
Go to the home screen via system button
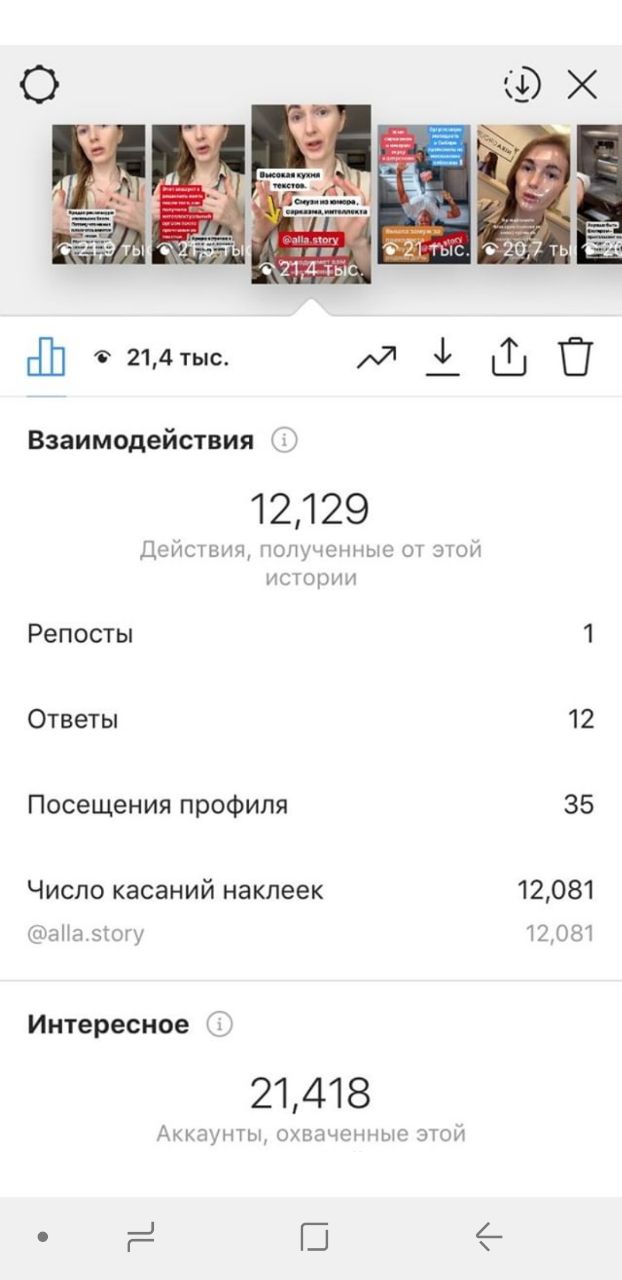(314, 1238)
